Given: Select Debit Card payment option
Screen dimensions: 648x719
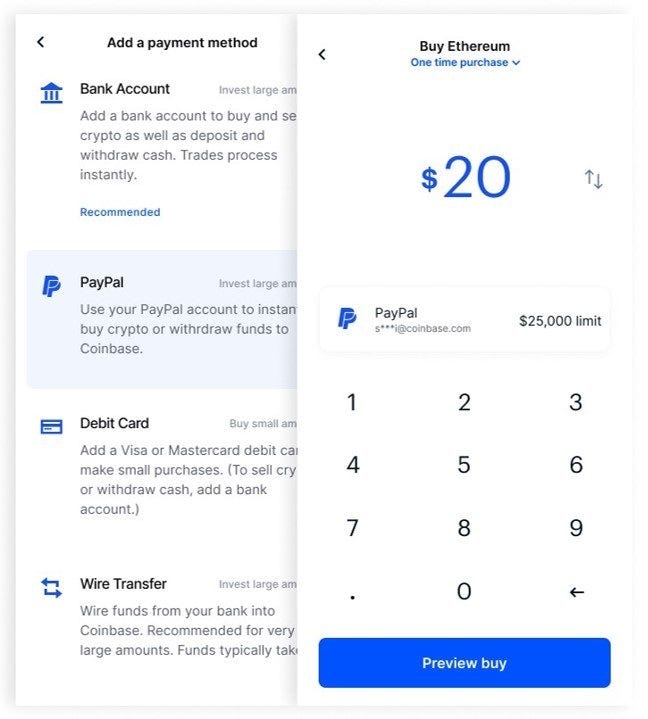Looking at the screenshot, I should (160, 465).
